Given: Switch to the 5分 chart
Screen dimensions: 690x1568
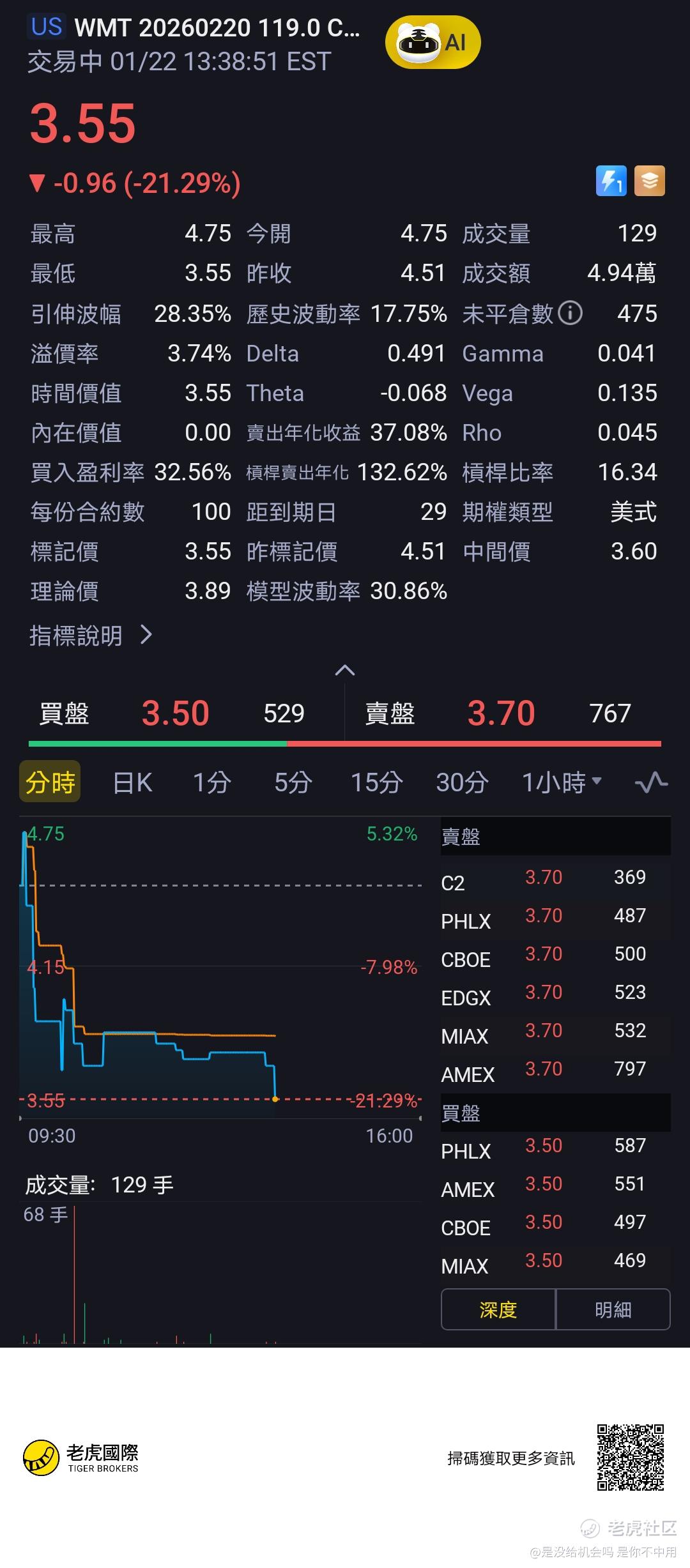Looking at the screenshot, I should pos(293,782).
